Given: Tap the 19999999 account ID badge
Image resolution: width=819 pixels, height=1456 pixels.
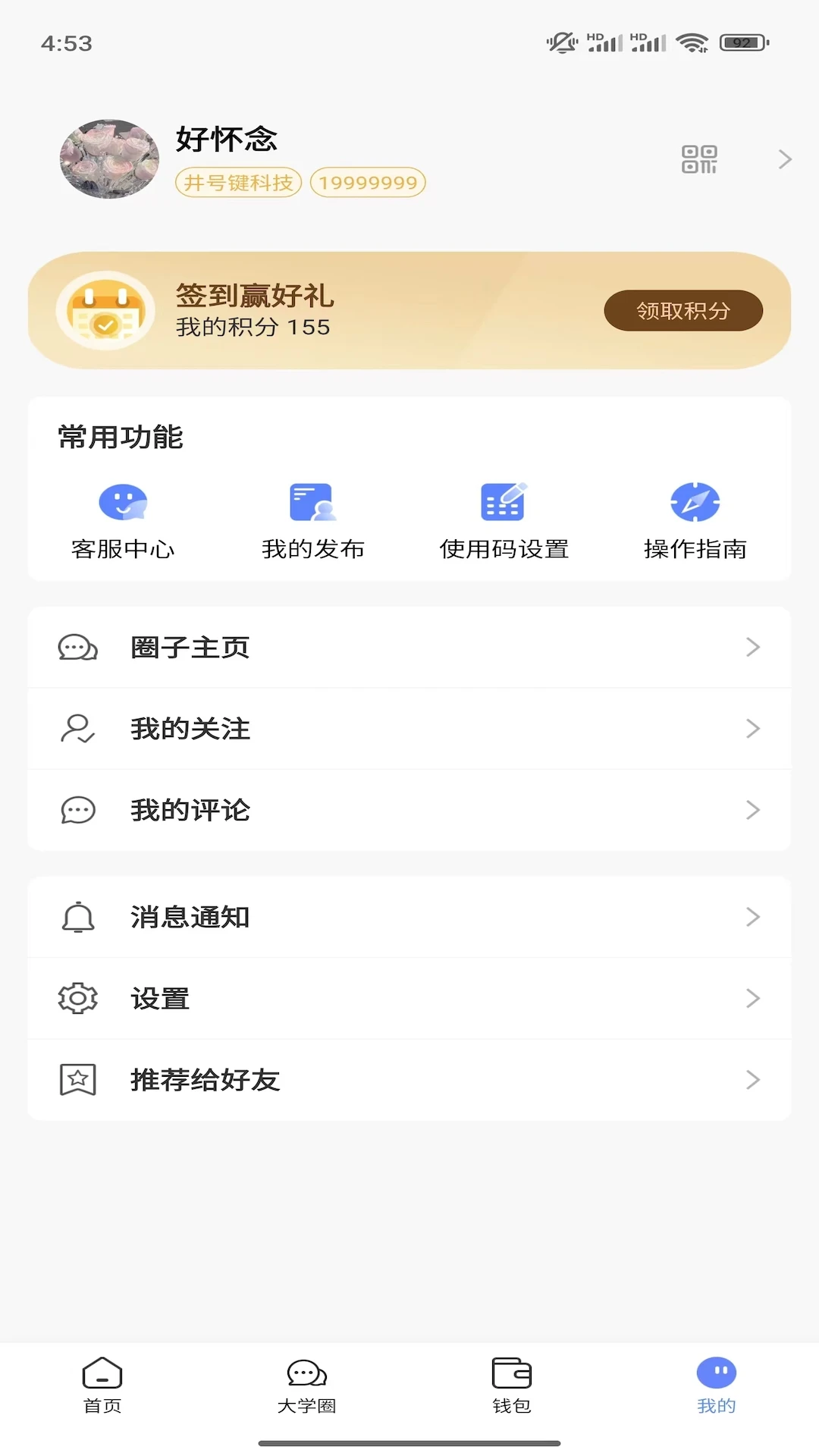Looking at the screenshot, I should 367,182.
